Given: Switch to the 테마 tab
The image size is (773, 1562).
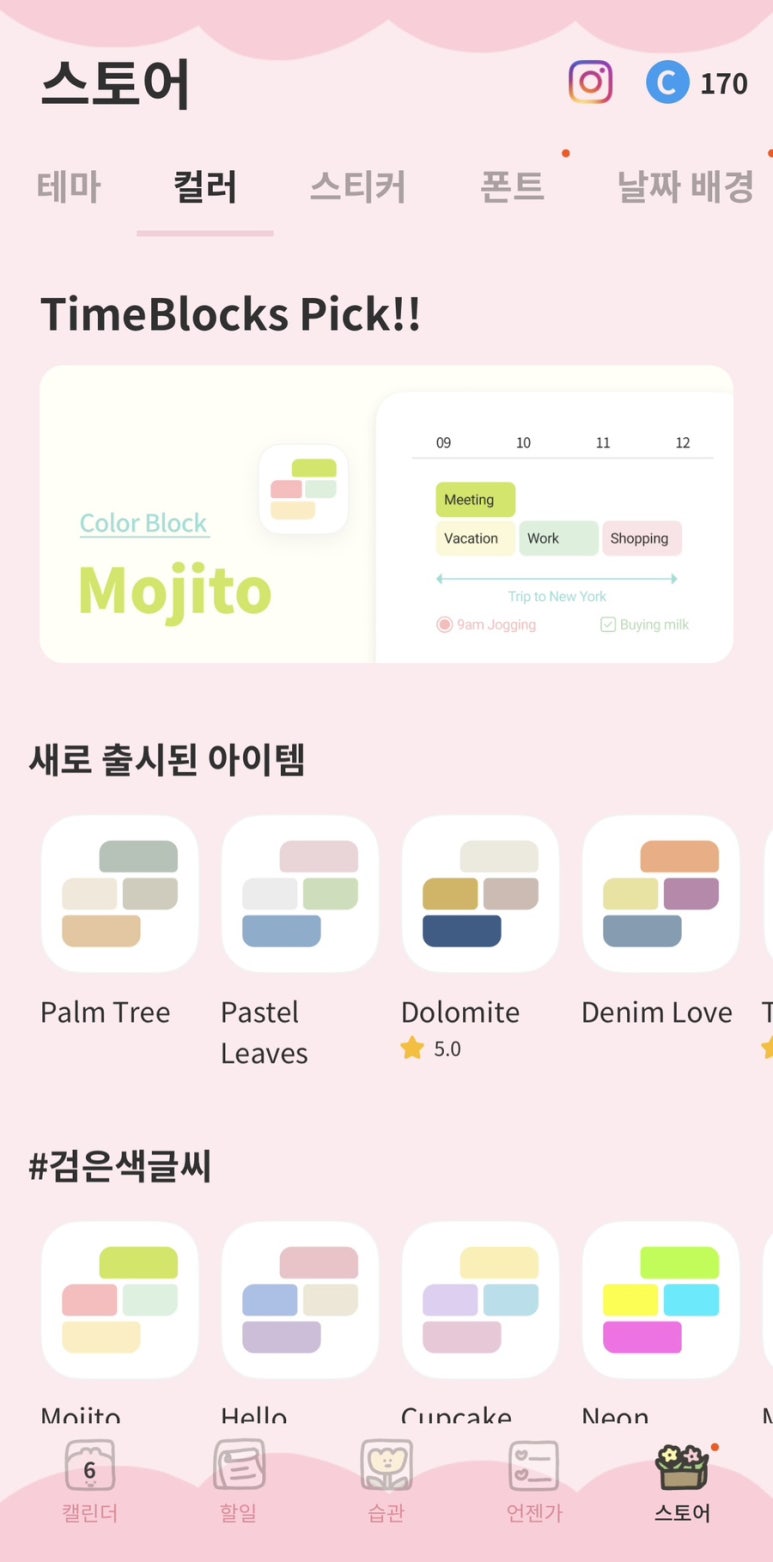Looking at the screenshot, I should click(x=69, y=187).
